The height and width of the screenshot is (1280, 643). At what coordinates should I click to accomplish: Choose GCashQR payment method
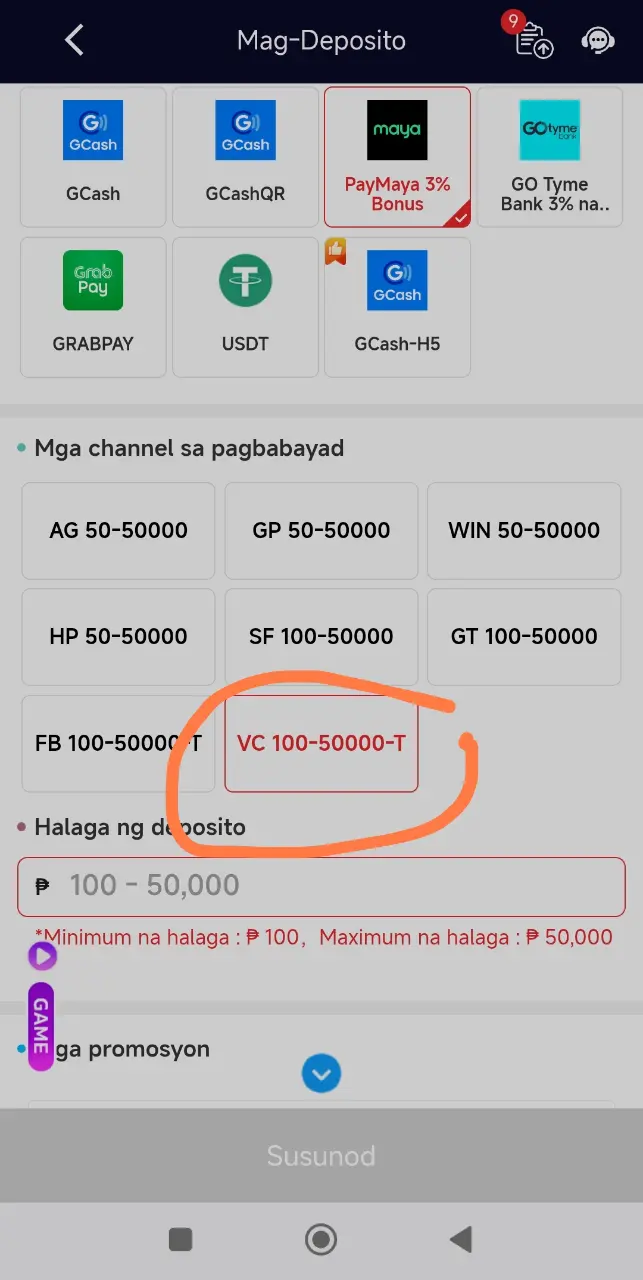(x=245, y=157)
